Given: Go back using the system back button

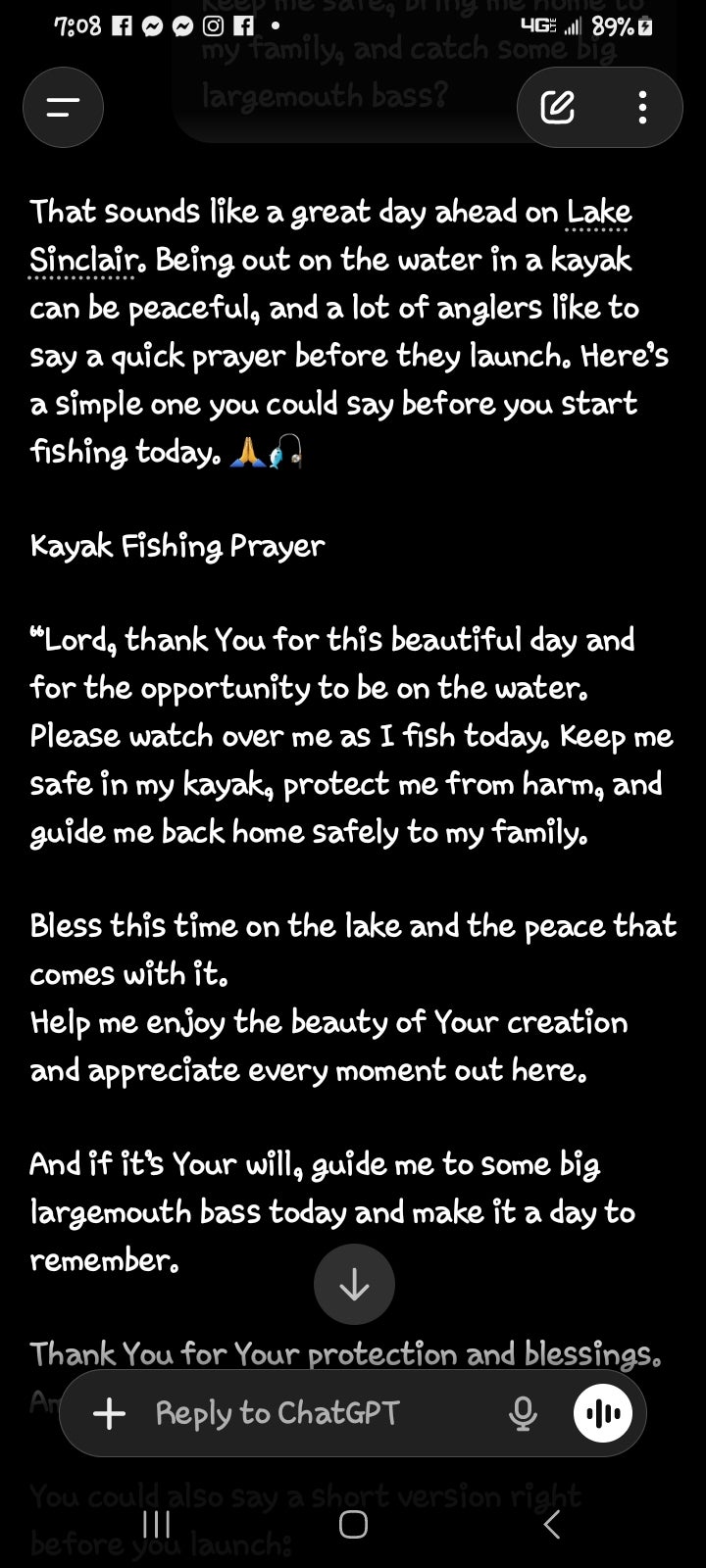Looking at the screenshot, I should tap(552, 1524).
